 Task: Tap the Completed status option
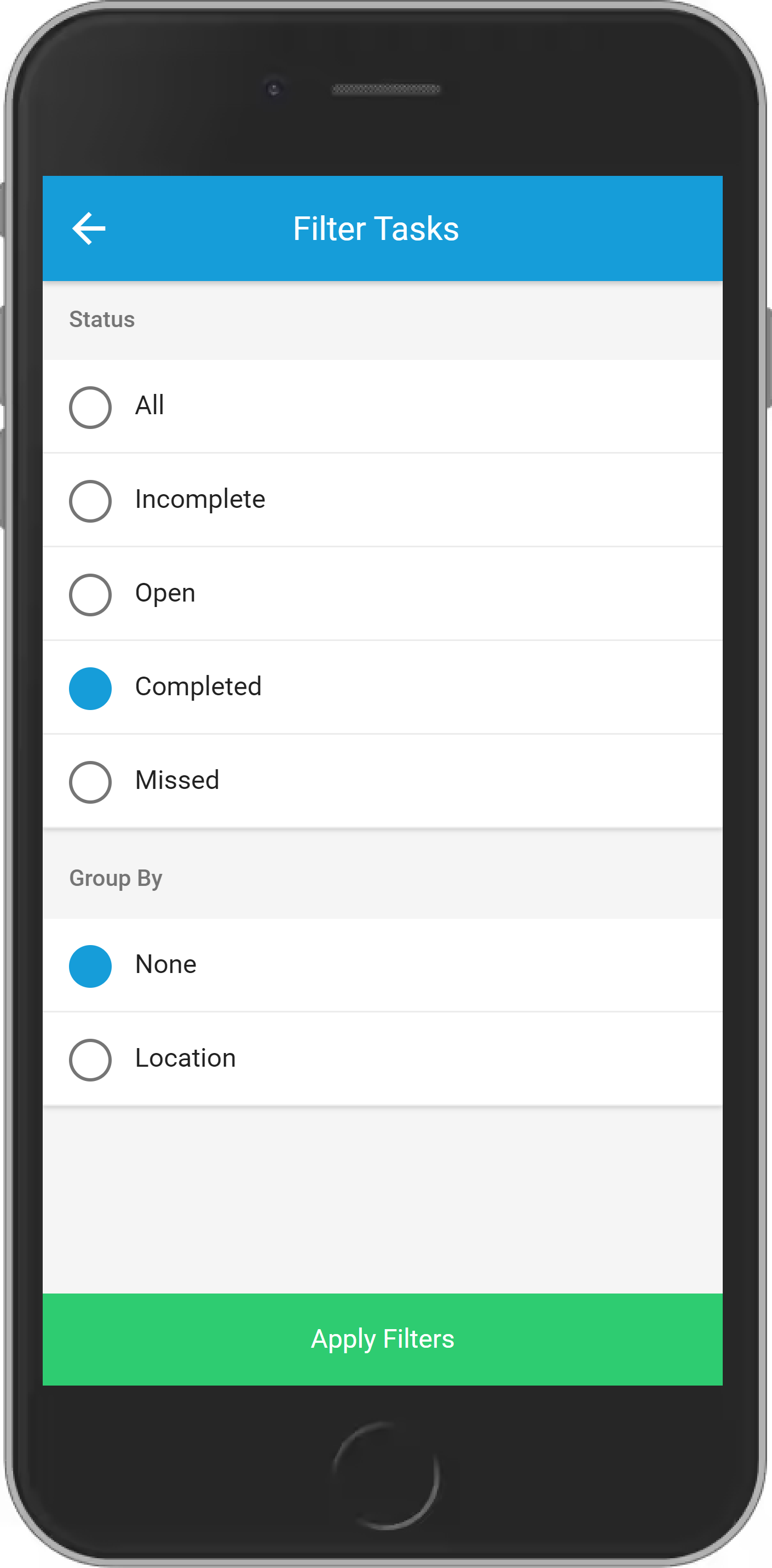[382, 688]
